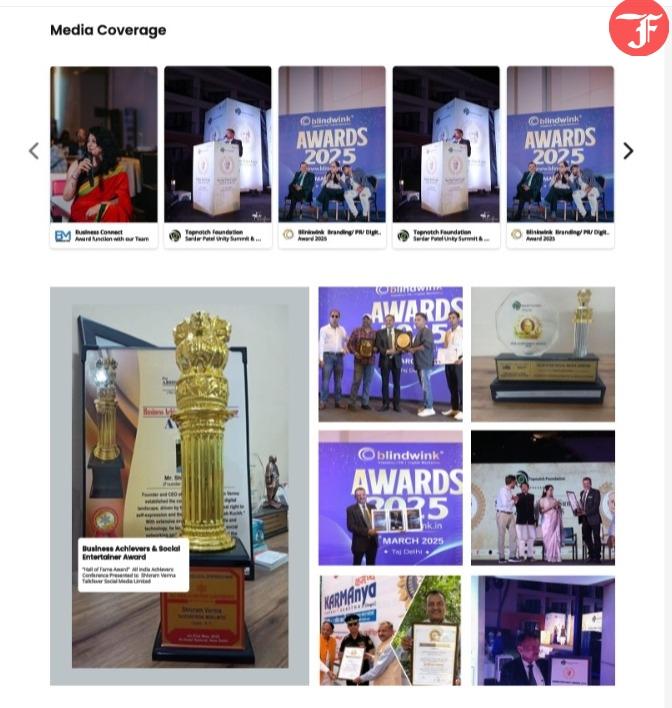Open the Business Connect award function card
The image size is (672, 708).
(x=104, y=157)
